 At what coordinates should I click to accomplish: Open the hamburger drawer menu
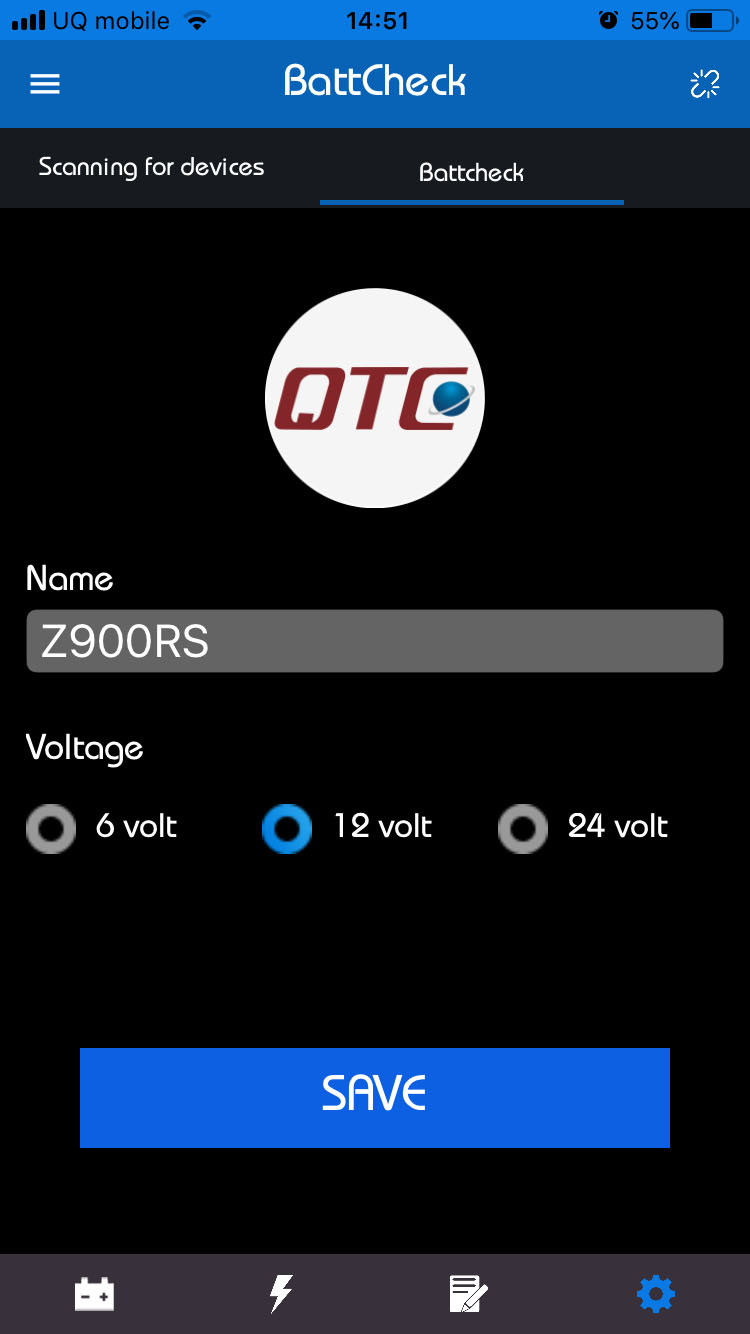pyautogui.click(x=45, y=84)
